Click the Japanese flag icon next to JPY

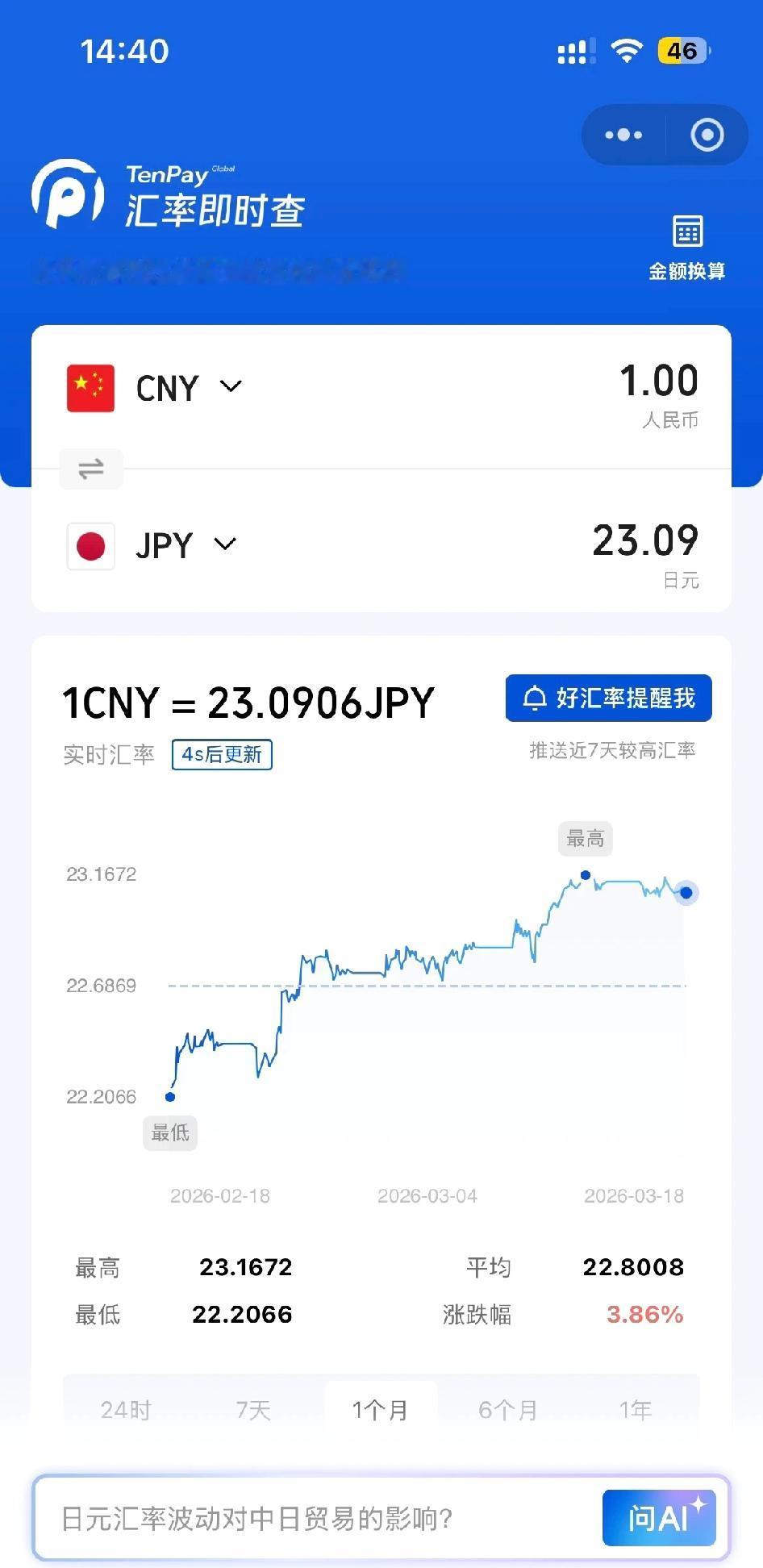point(91,544)
